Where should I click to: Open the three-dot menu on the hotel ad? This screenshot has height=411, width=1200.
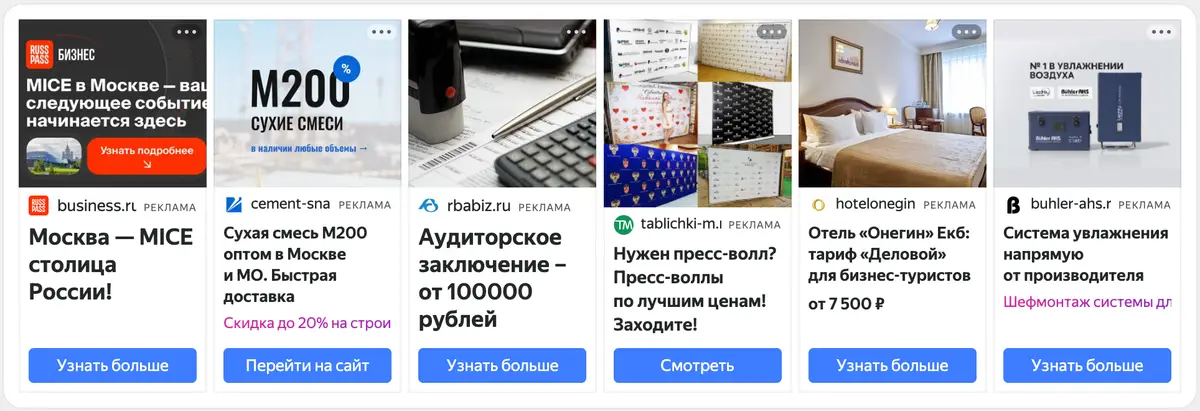(966, 32)
